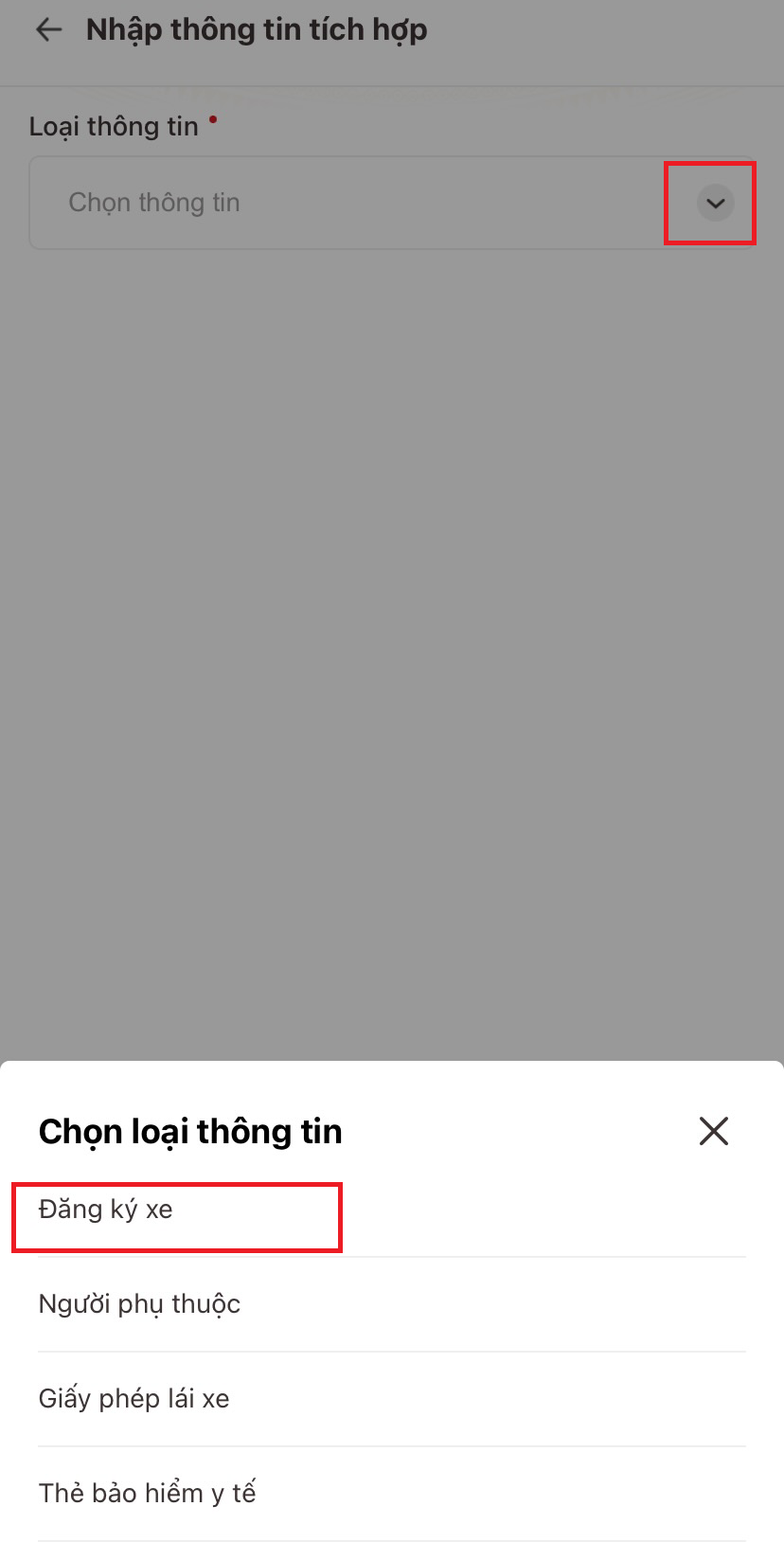Select Đăng ký xe option

[106, 1210]
